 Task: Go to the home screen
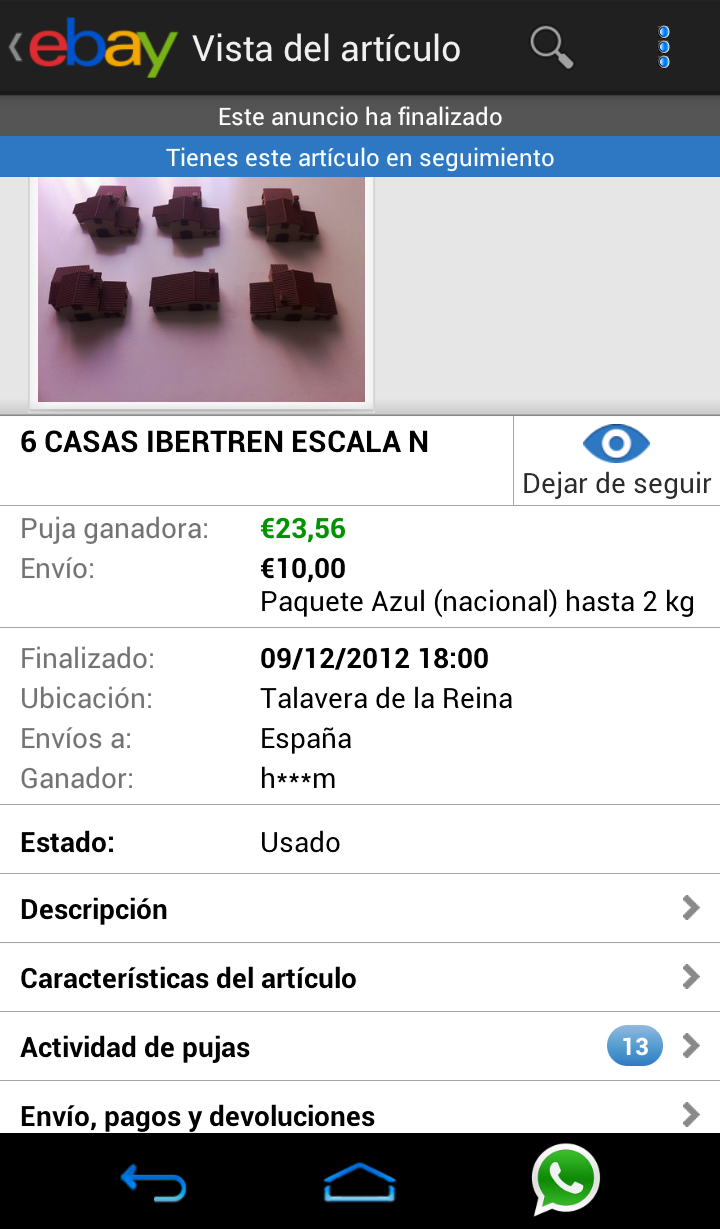tap(360, 1182)
